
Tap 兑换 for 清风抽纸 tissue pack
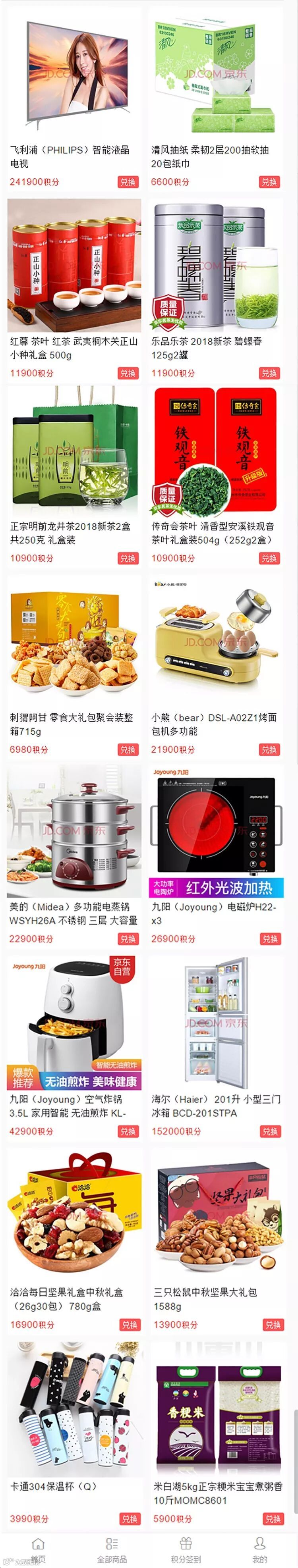coord(269,182)
